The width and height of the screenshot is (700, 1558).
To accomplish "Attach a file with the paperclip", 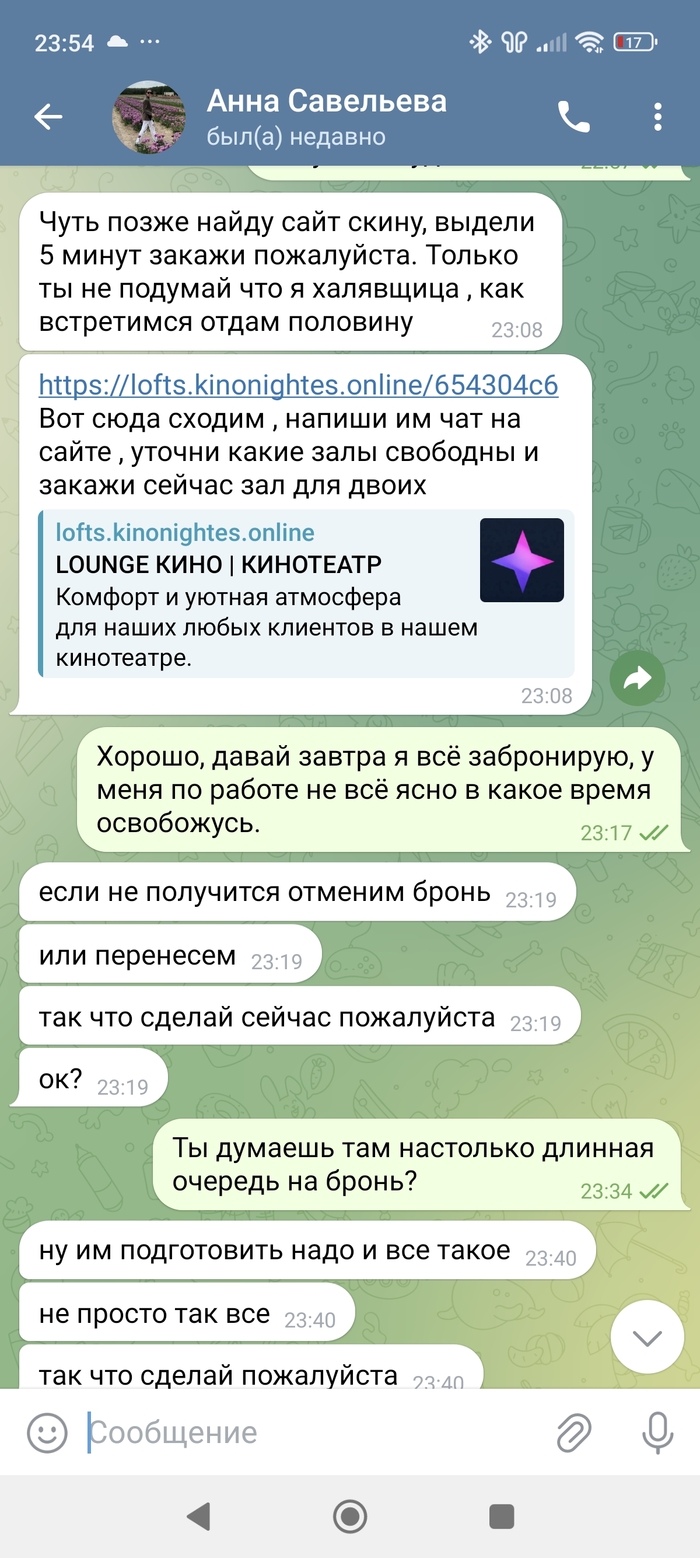I will (574, 1432).
